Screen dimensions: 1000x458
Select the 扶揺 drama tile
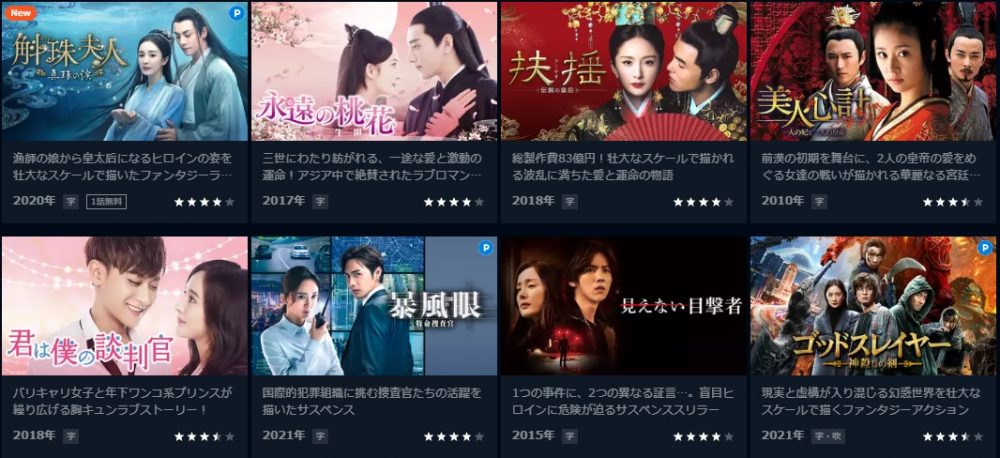point(623,70)
